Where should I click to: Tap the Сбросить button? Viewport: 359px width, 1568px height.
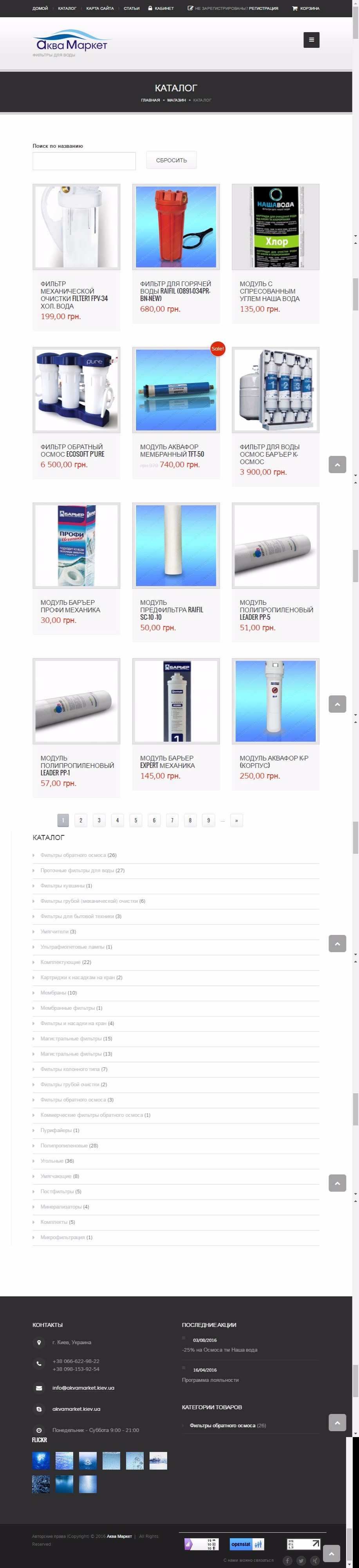[171, 161]
